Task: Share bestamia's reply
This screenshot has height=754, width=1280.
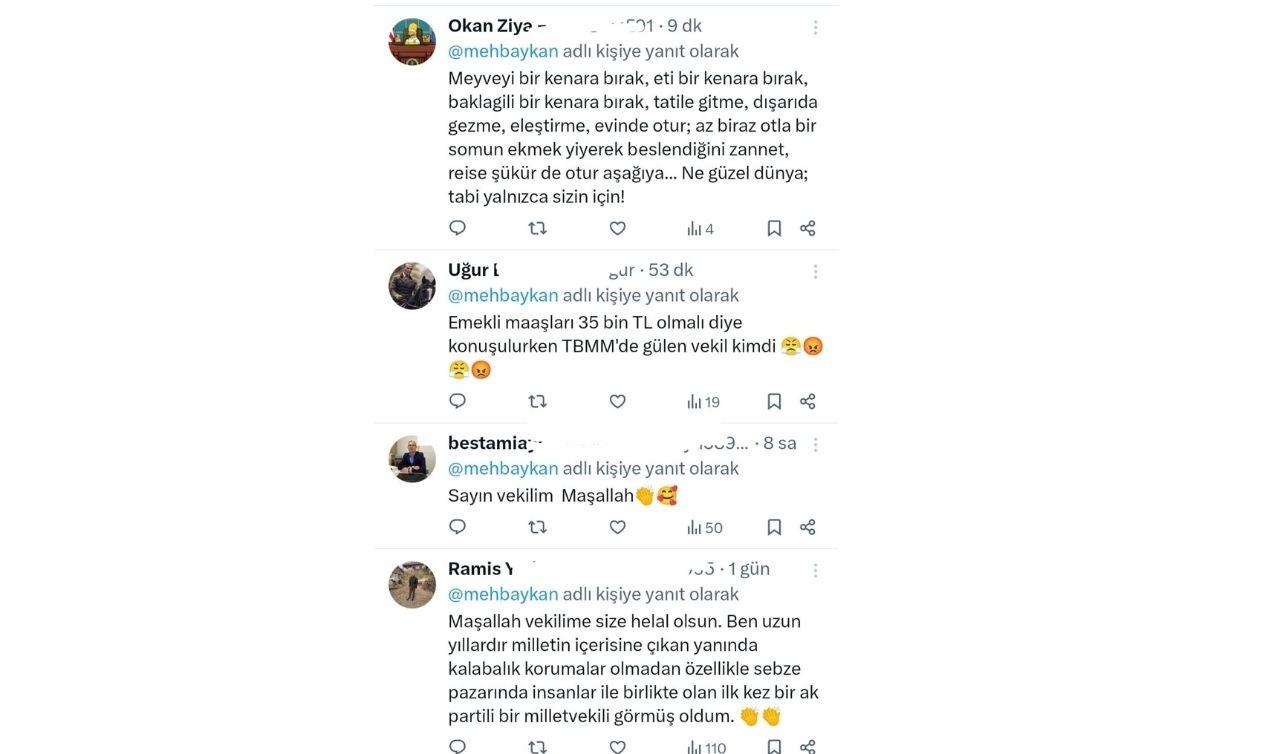Action: (808, 527)
